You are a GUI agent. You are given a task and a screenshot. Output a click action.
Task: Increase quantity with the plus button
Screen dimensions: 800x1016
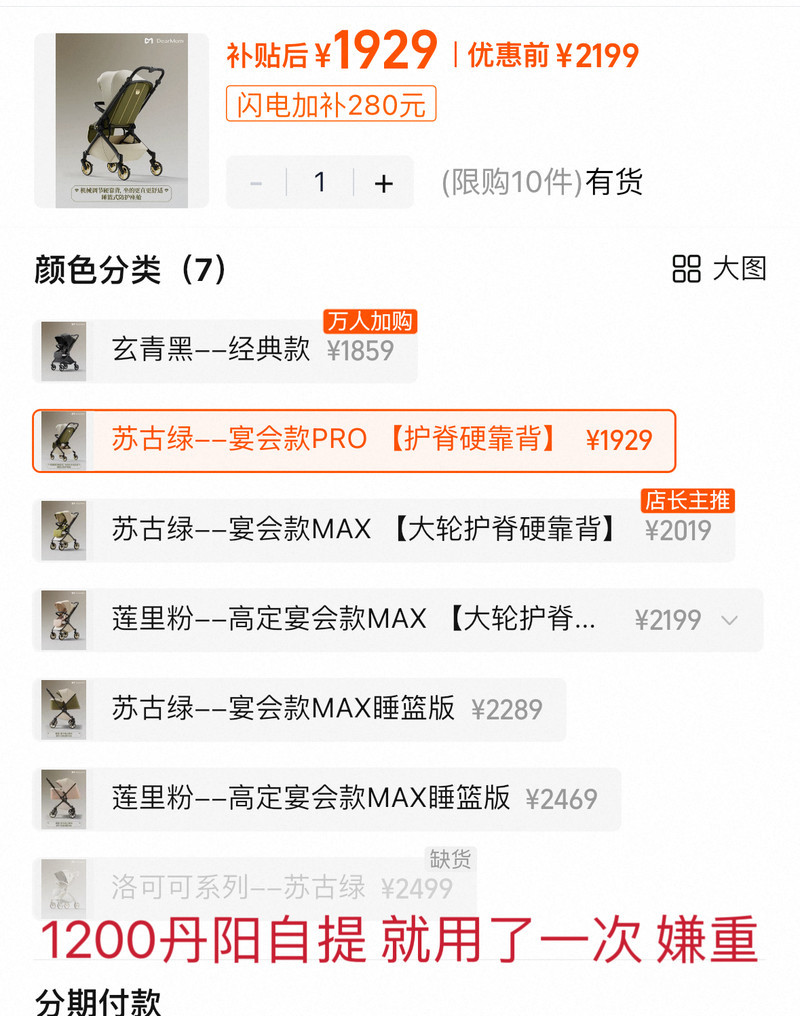click(383, 183)
